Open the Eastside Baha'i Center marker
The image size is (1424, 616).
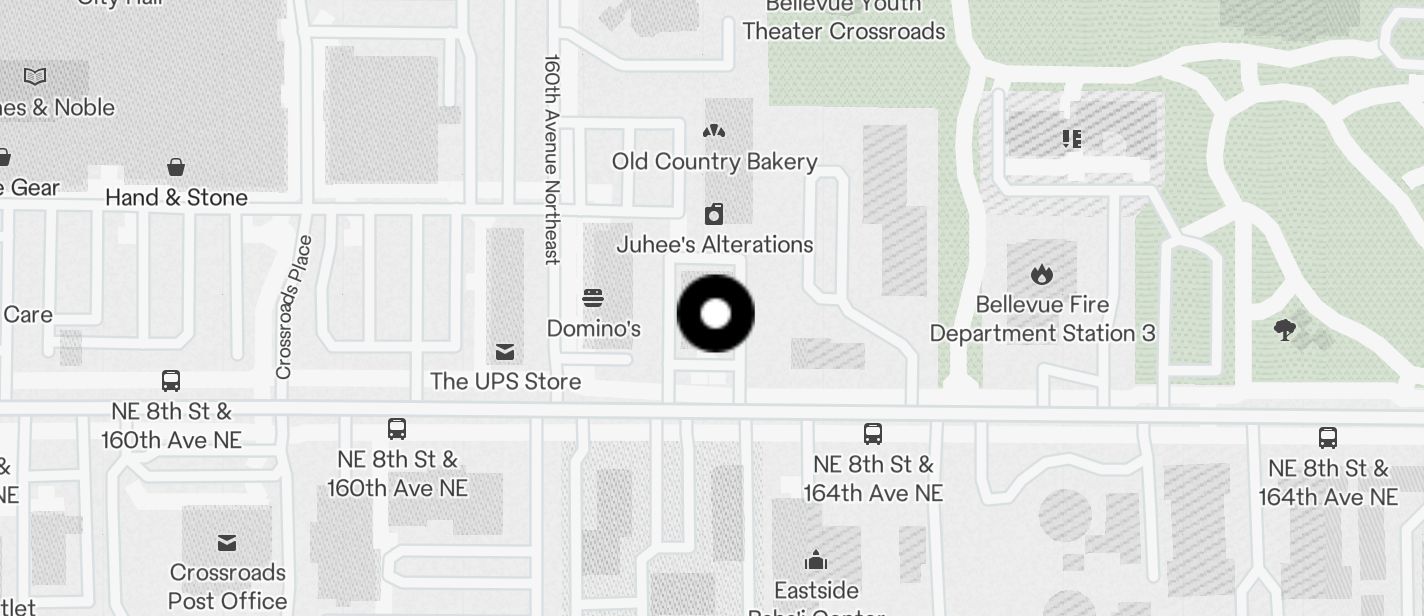coord(816,560)
